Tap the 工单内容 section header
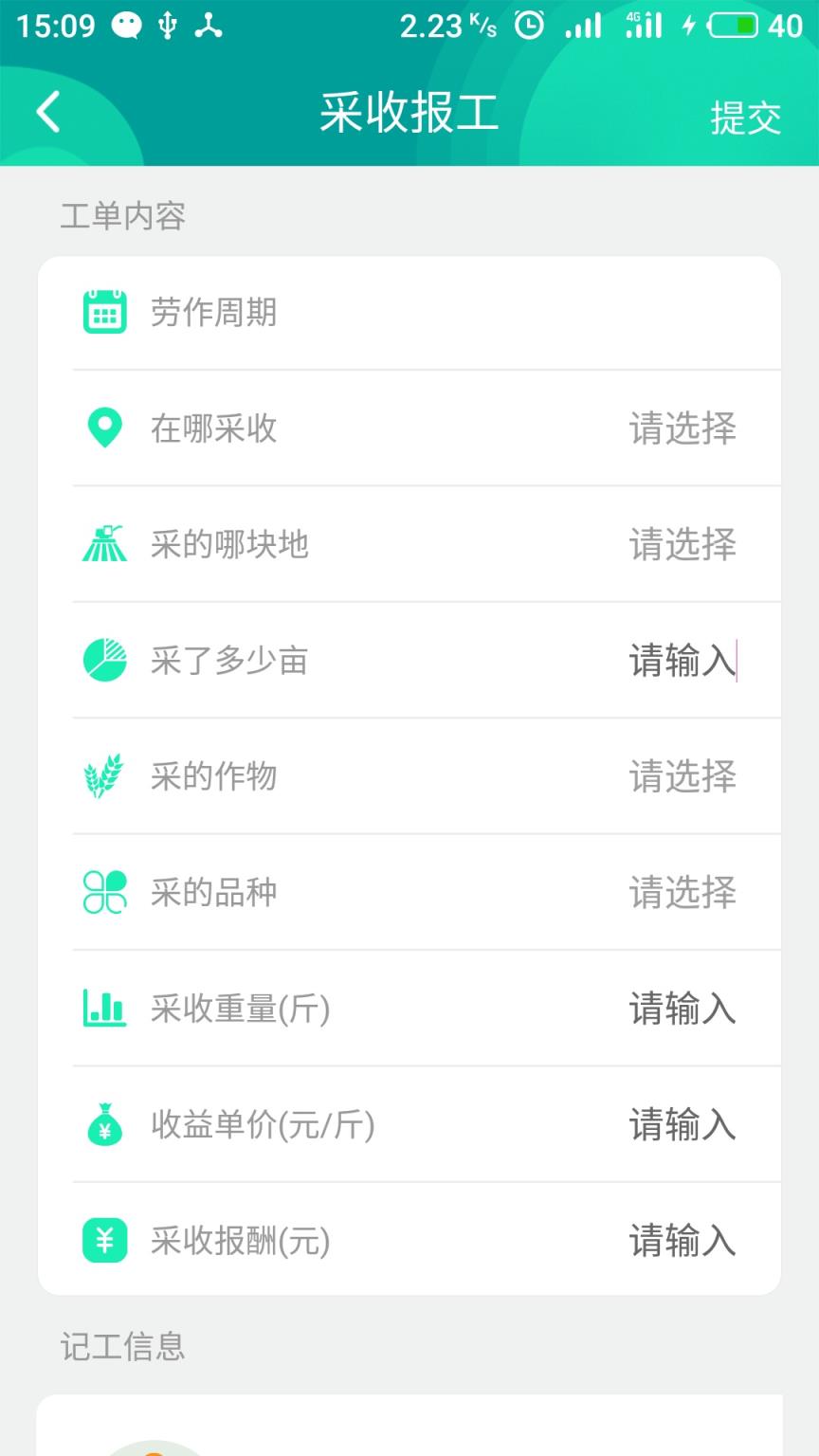The width and height of the screenshot is (819, 1456). (123, 217)
